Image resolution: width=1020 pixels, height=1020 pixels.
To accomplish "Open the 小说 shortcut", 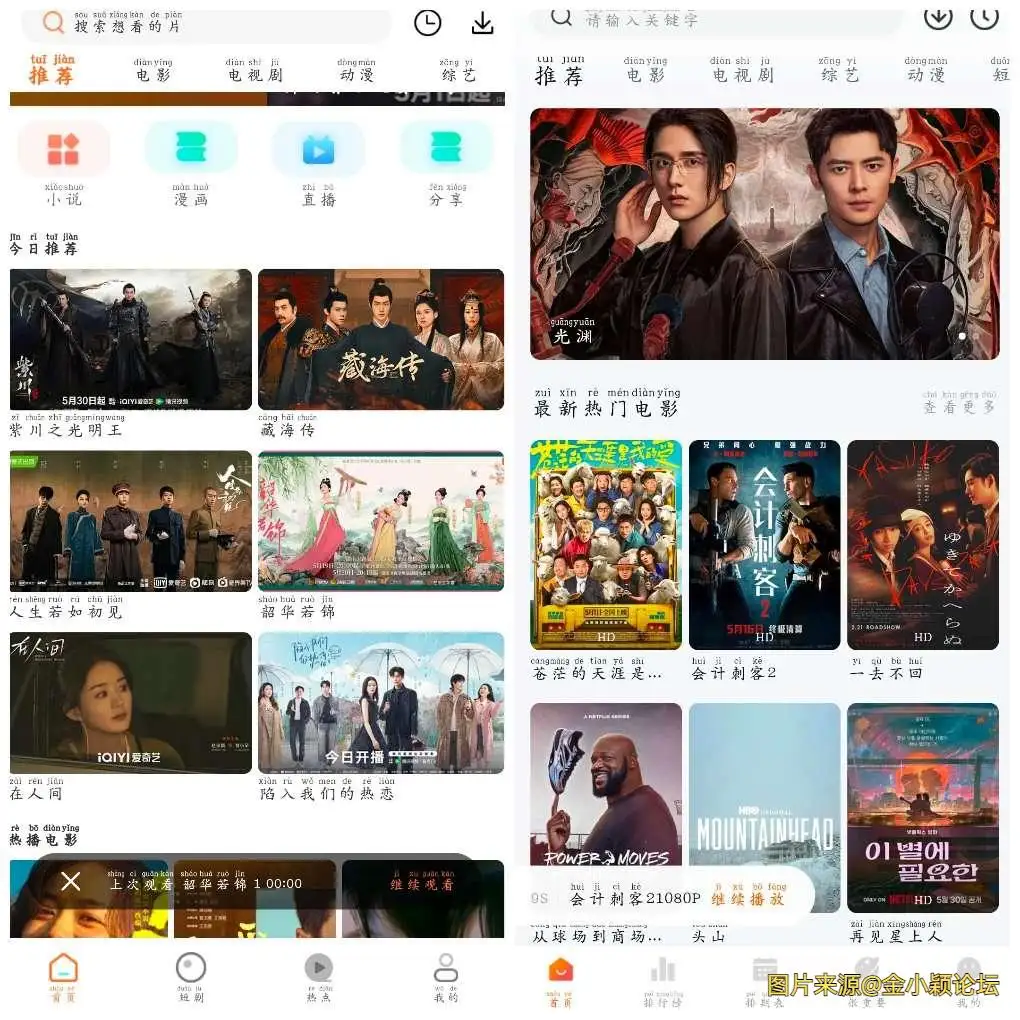I will (63, 149).
